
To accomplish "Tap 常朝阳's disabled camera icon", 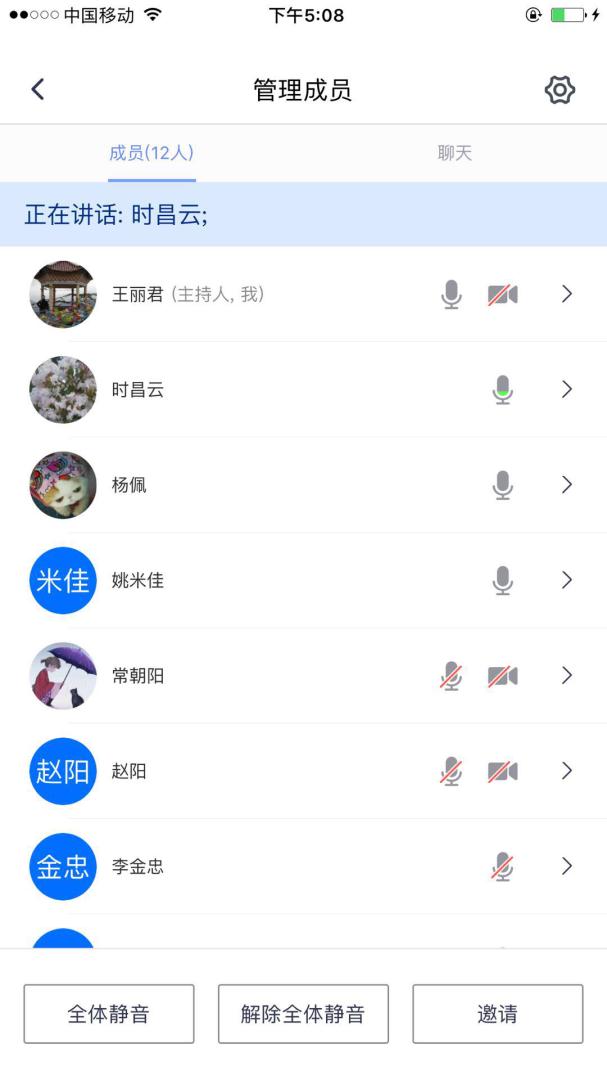I will click(502, 676).
